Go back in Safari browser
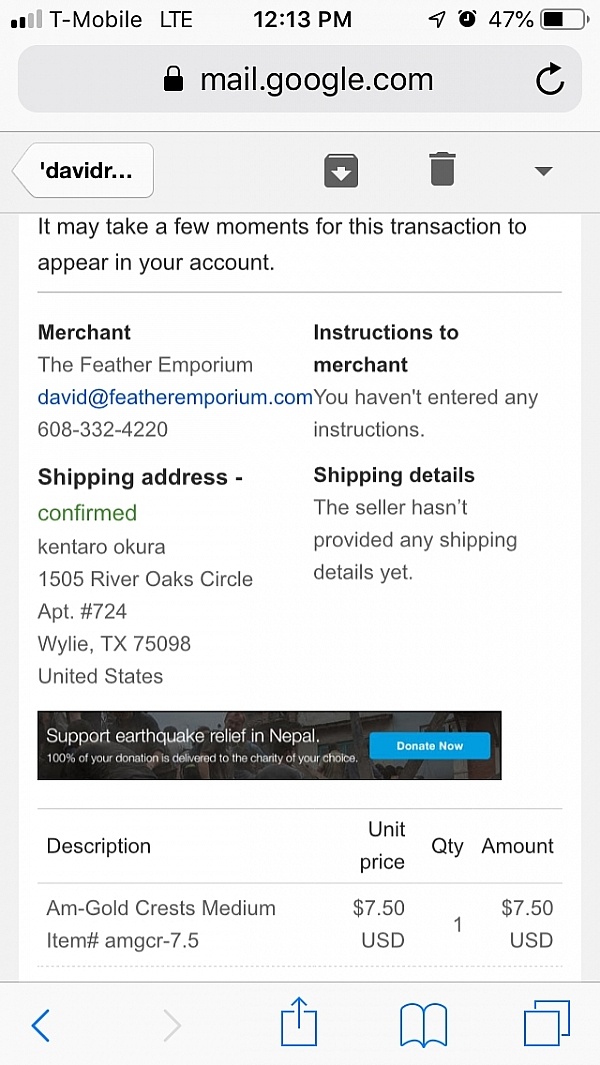 pos(41,1025)
